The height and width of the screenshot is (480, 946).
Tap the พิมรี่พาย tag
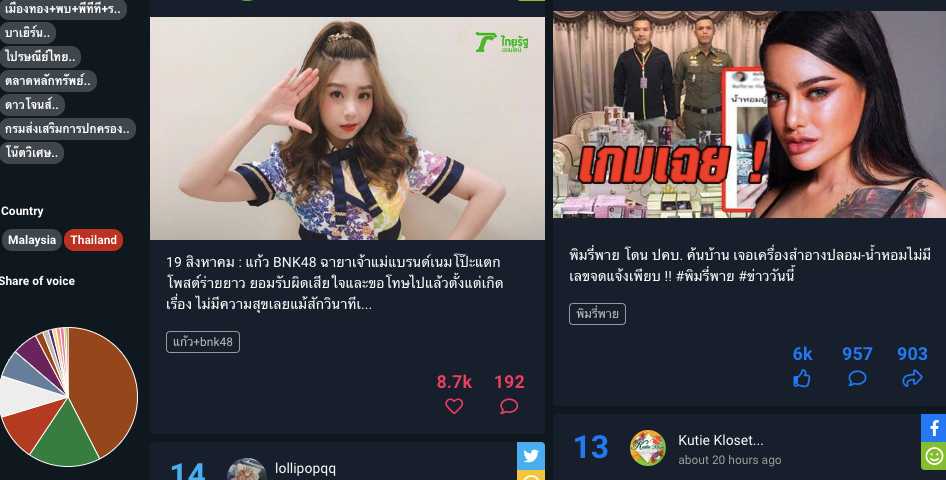coord(597,314)
